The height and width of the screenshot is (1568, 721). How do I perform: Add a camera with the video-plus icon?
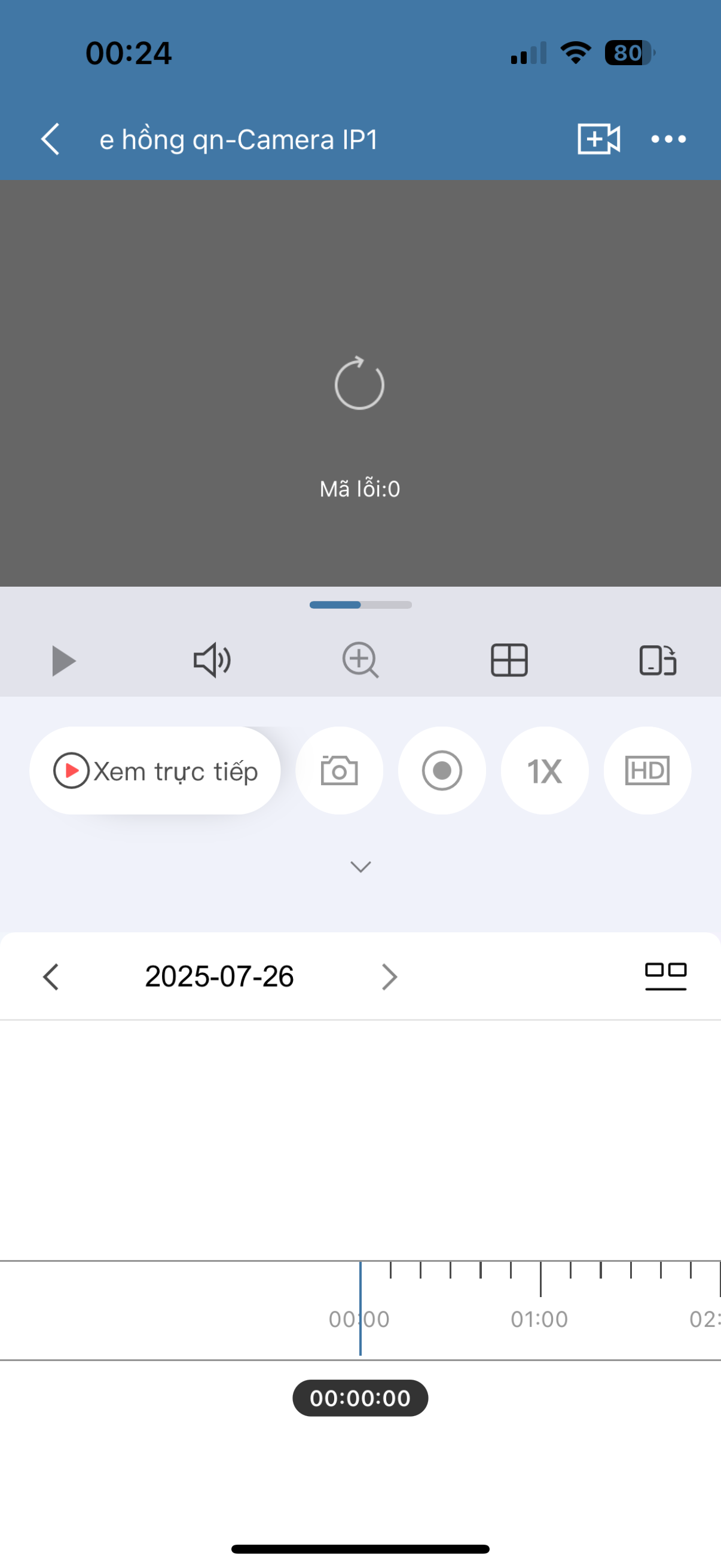[598, 139]
